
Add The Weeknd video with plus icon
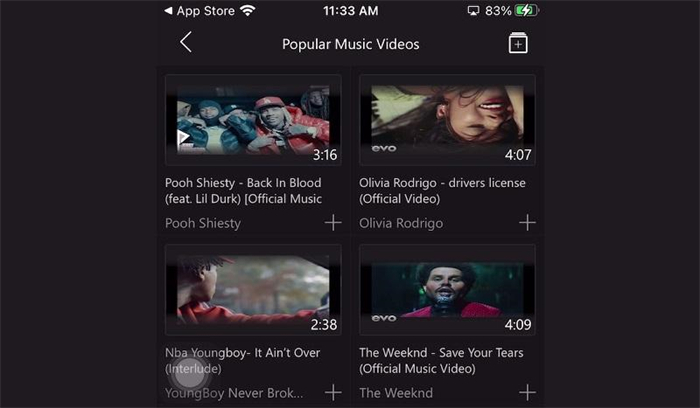point(527,392)
